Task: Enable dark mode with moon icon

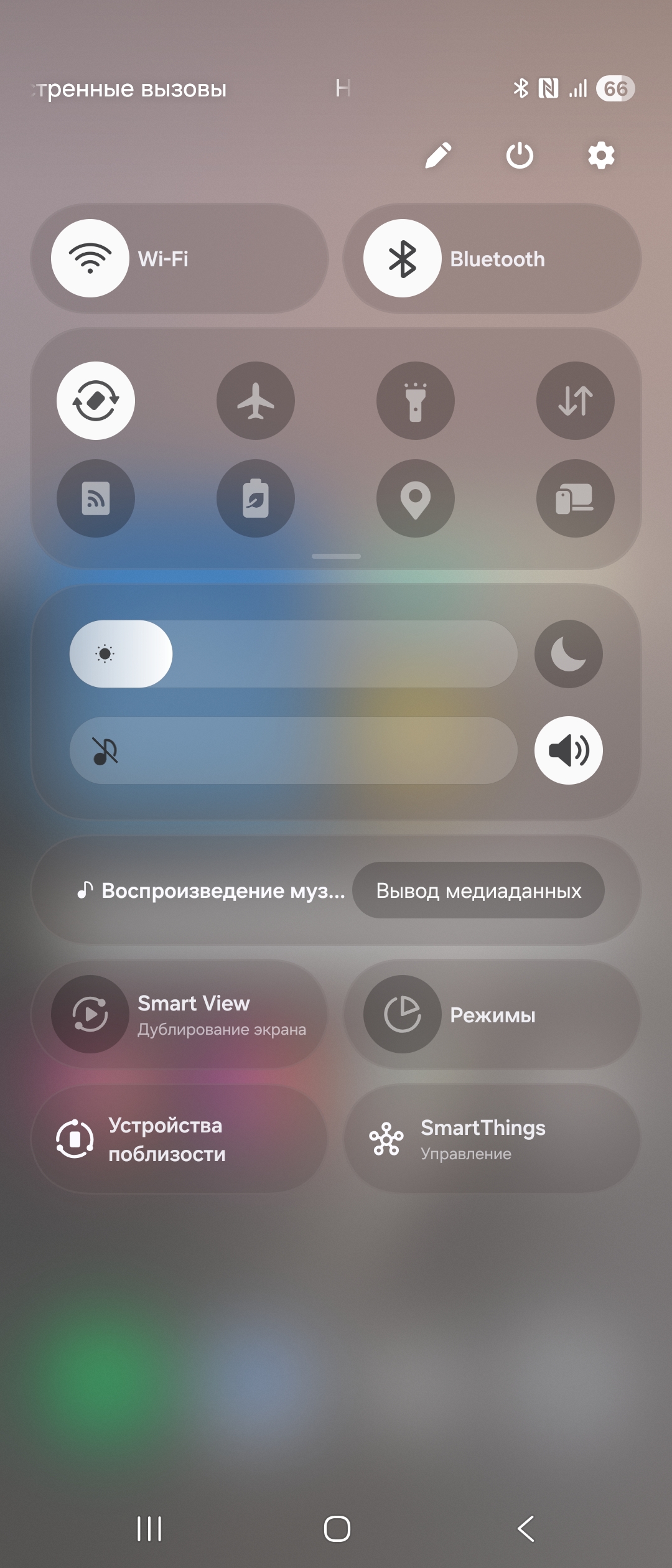Action: coord(568,654)
